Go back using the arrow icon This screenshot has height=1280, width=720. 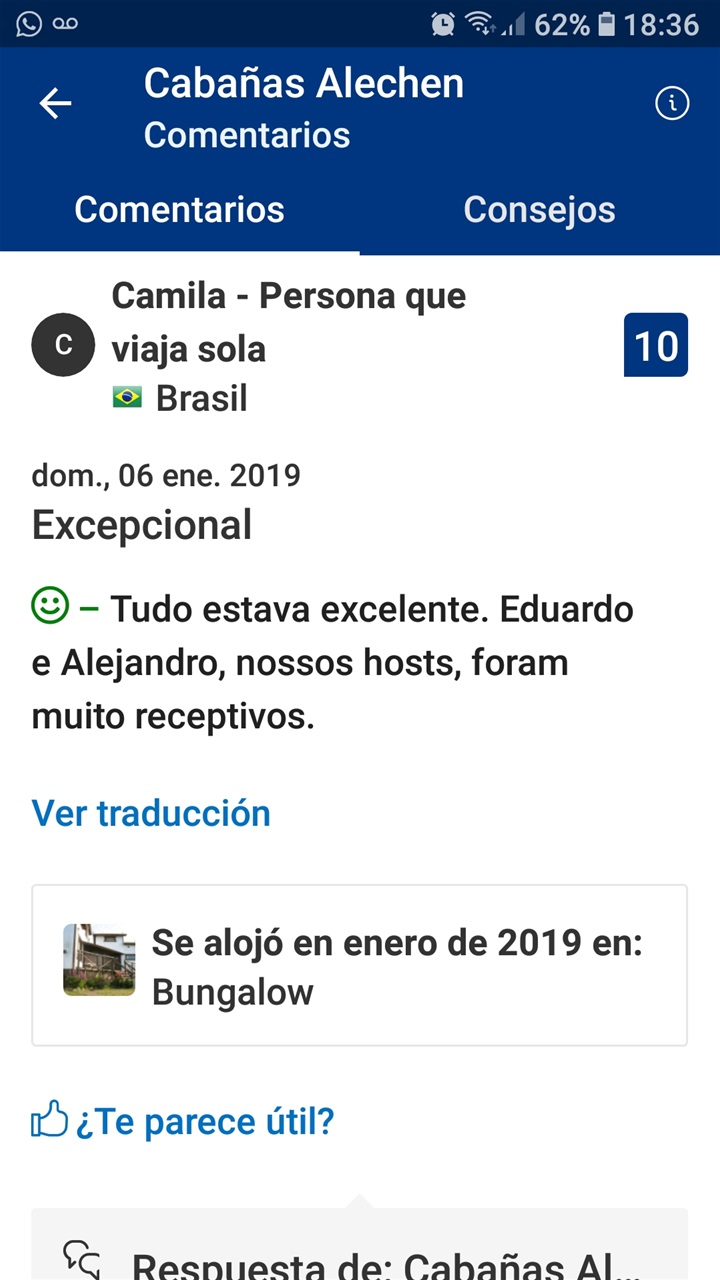pos(55,103)
